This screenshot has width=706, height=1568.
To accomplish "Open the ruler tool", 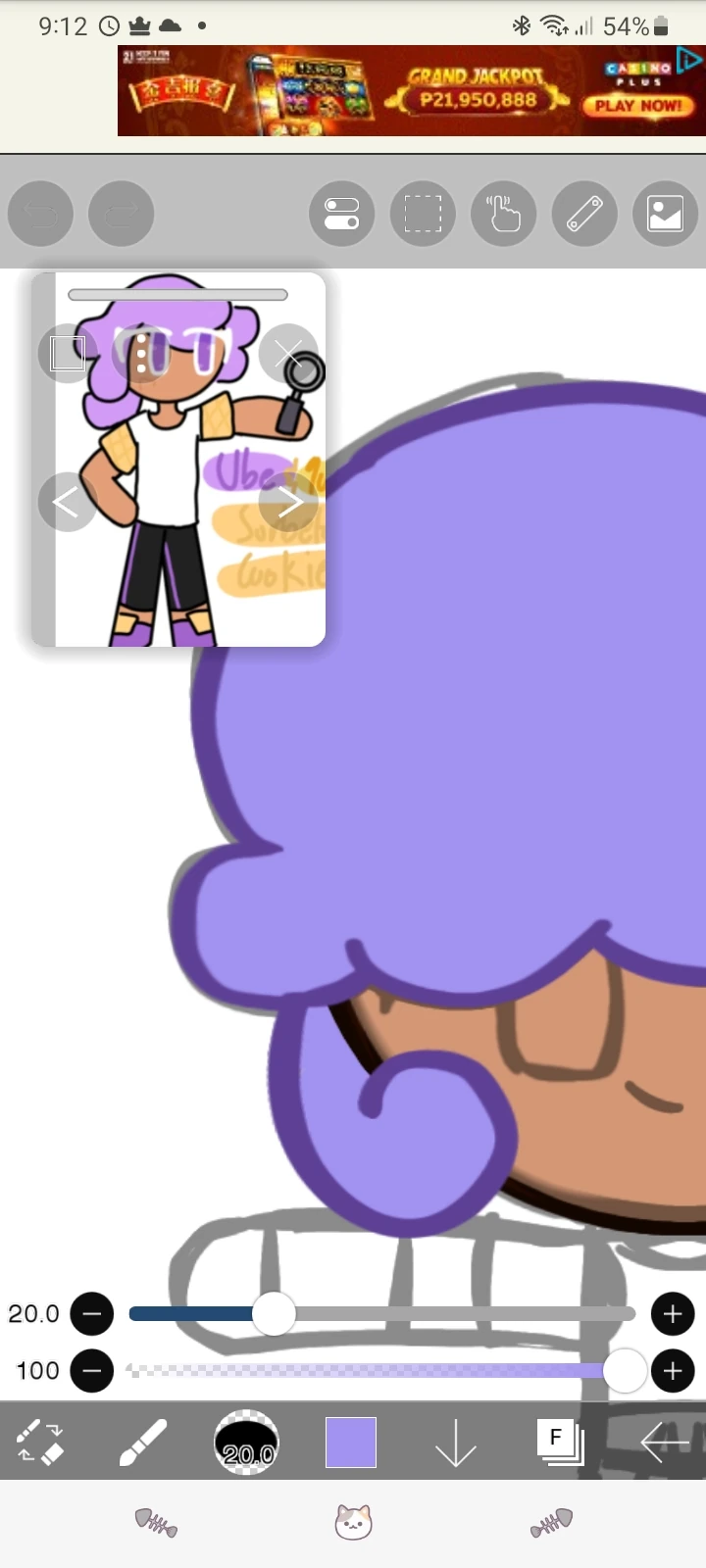I will pyautogui.click(x=584, y=214).
